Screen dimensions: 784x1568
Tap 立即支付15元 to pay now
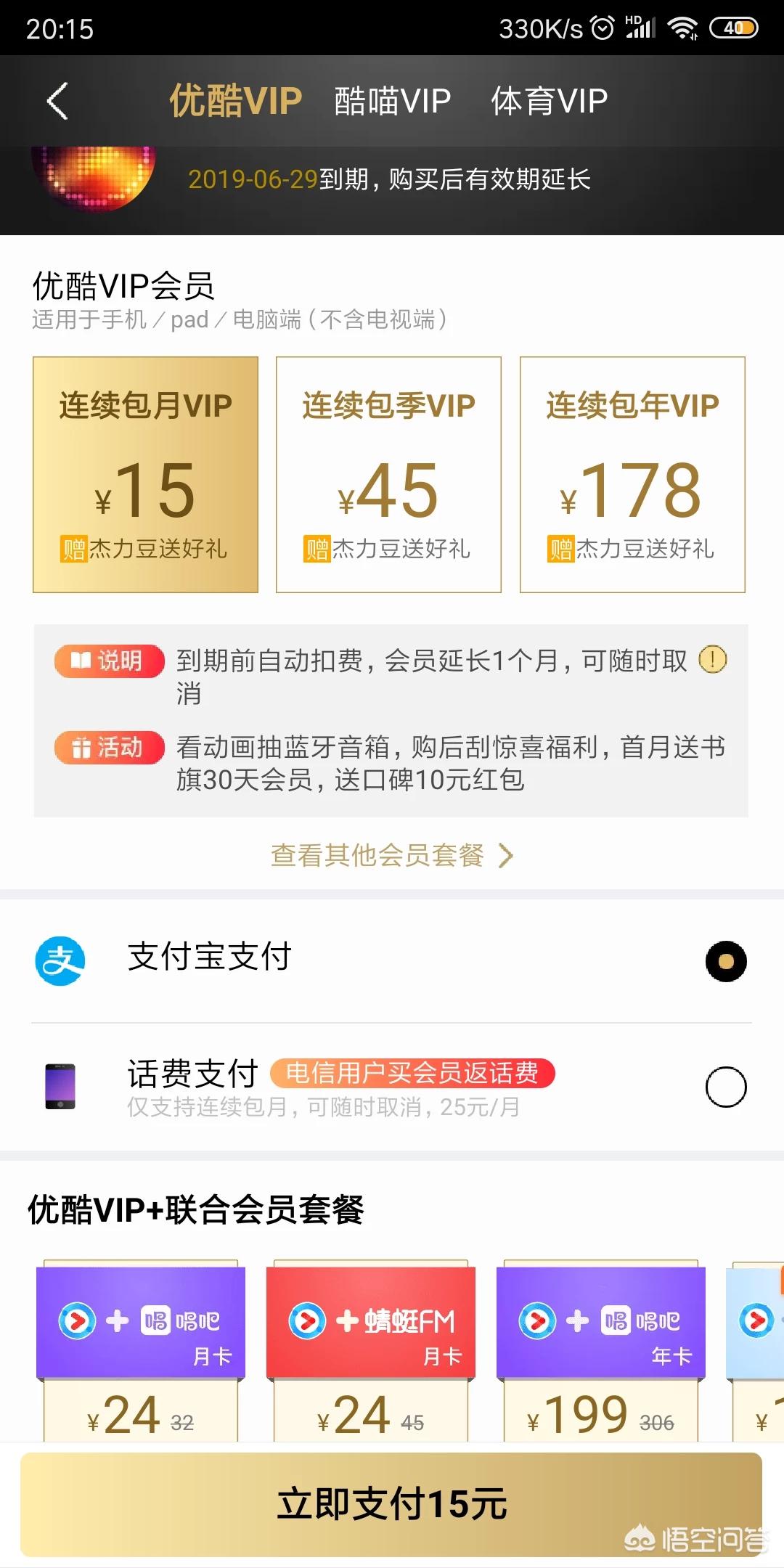392,1504
